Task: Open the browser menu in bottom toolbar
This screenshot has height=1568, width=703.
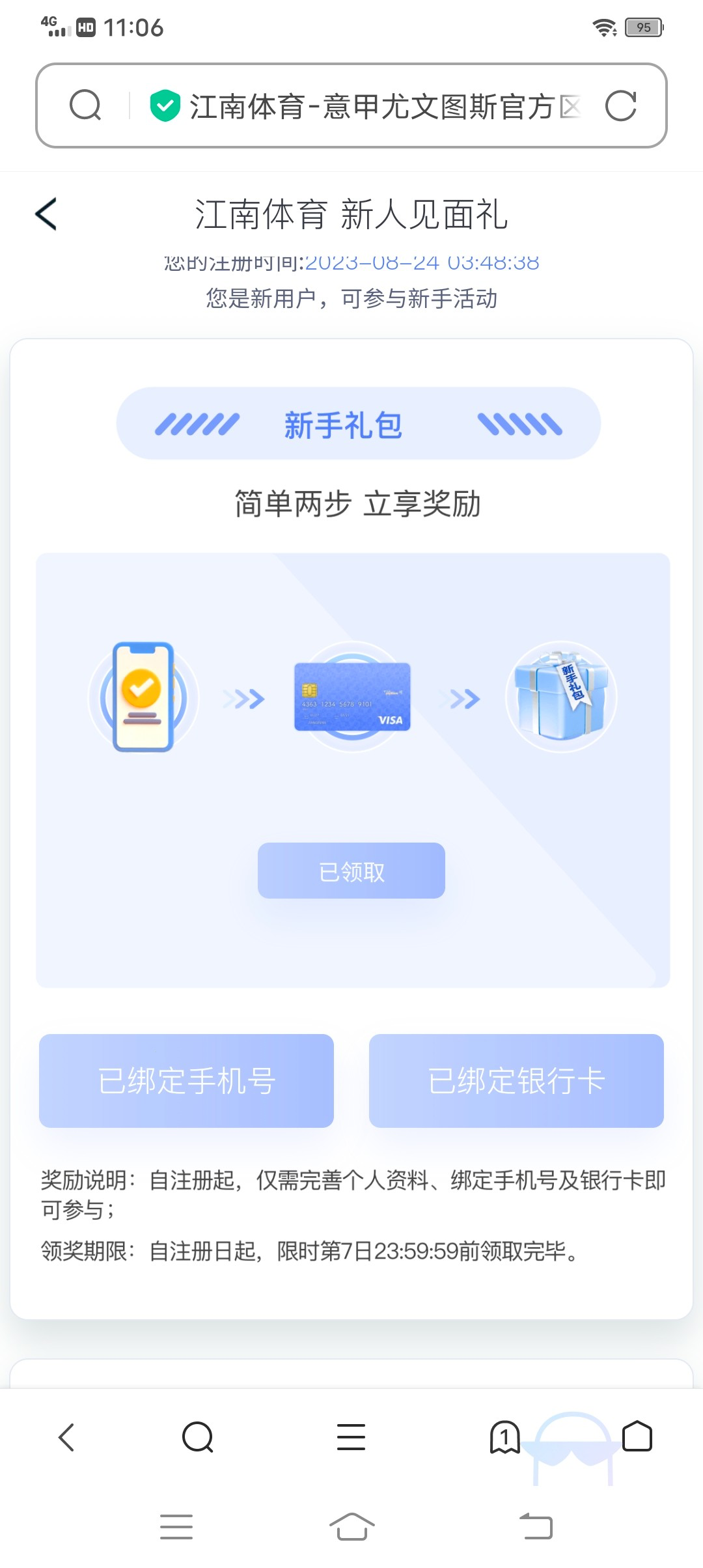Action: 351,1437
